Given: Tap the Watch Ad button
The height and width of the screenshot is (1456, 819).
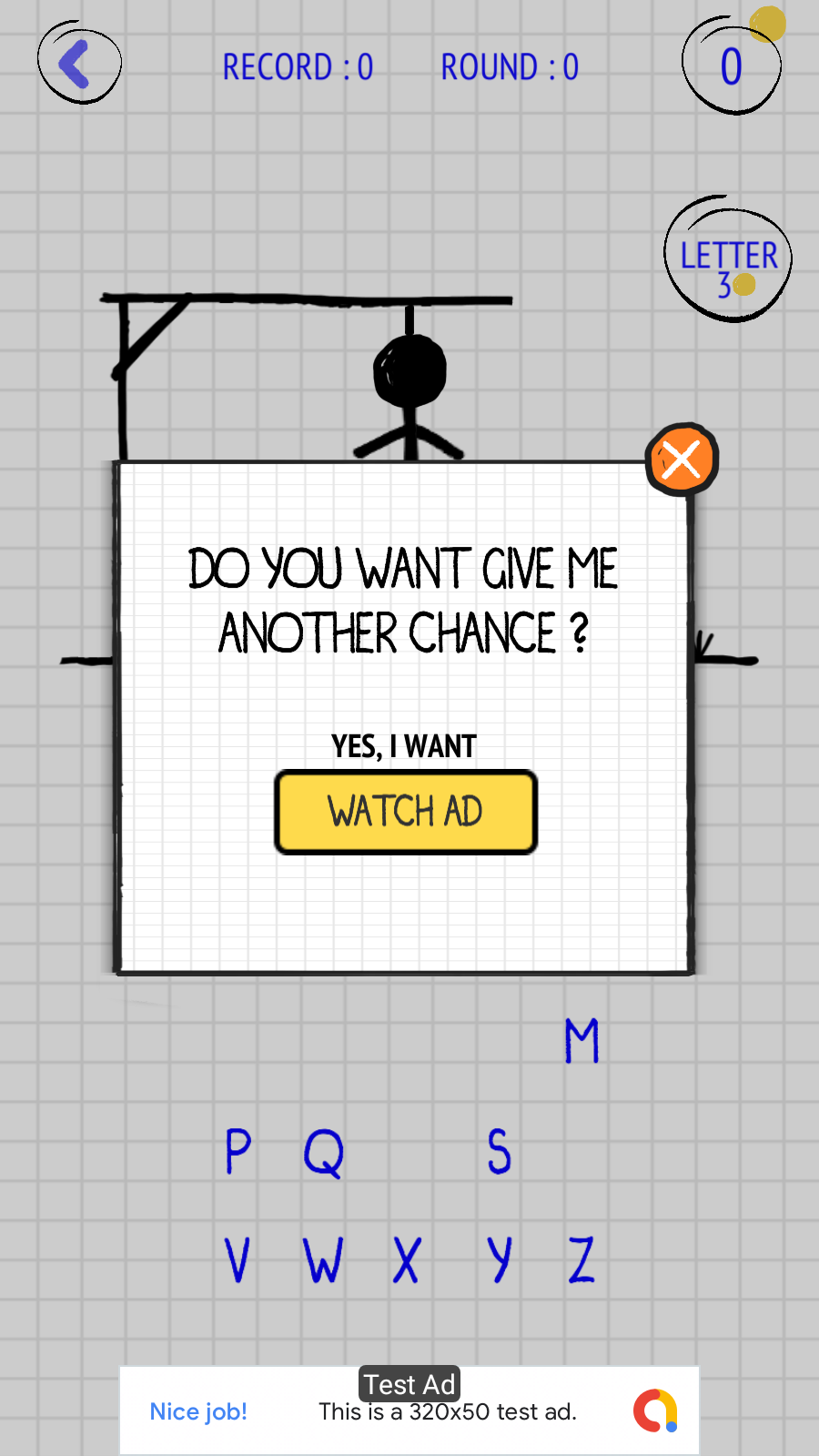Looking at the screenshot, I should [406, 812].
